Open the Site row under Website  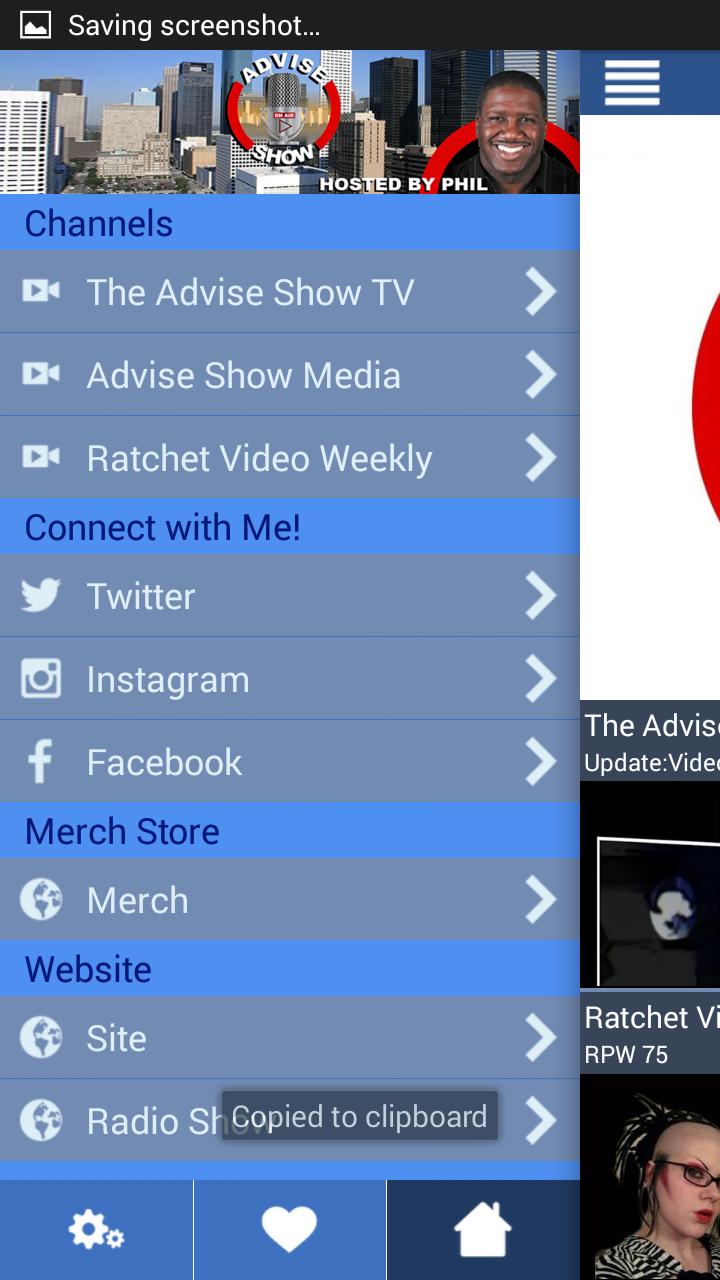[289, 1038]
